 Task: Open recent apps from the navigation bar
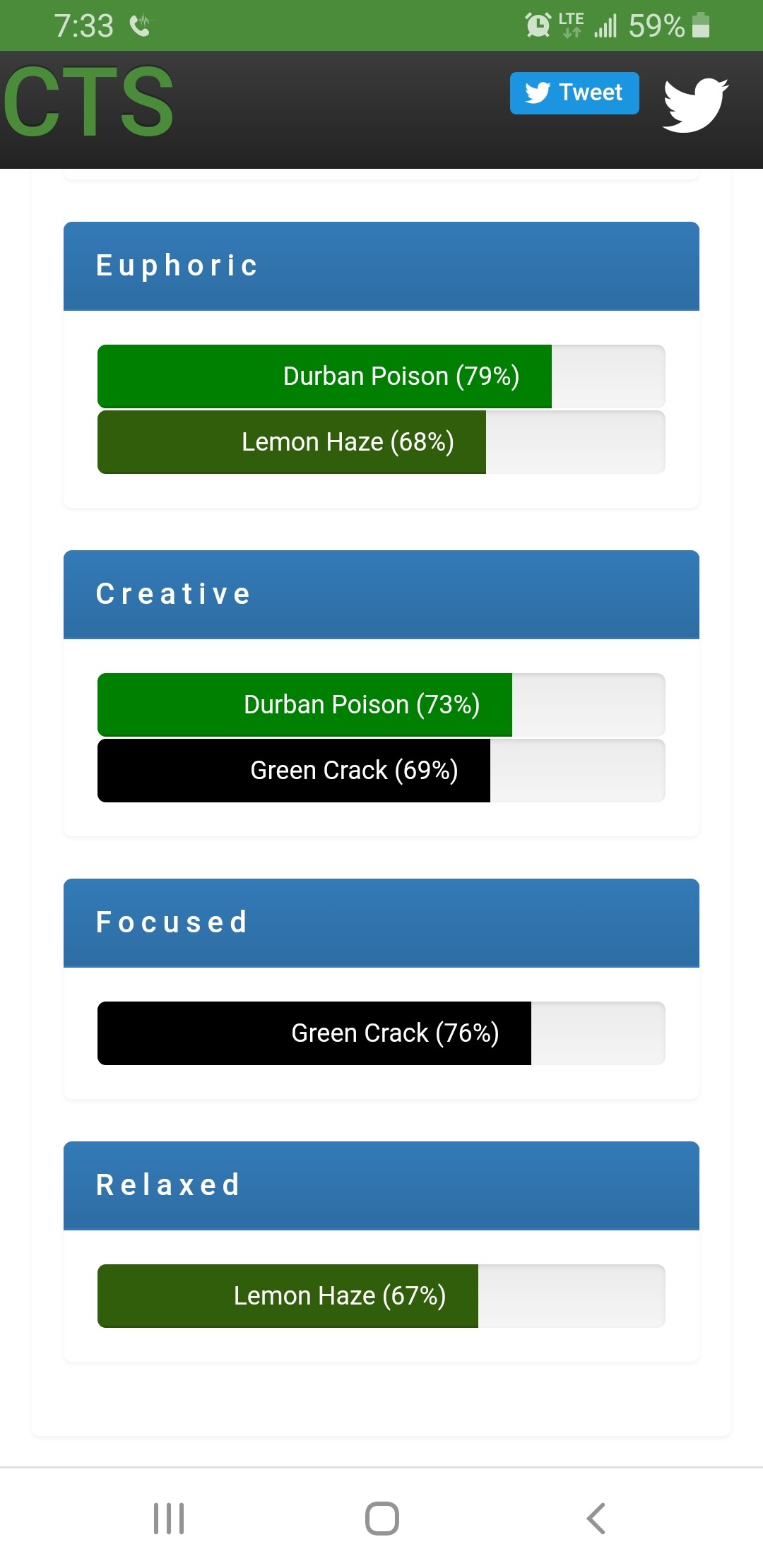click(169, 1518)
